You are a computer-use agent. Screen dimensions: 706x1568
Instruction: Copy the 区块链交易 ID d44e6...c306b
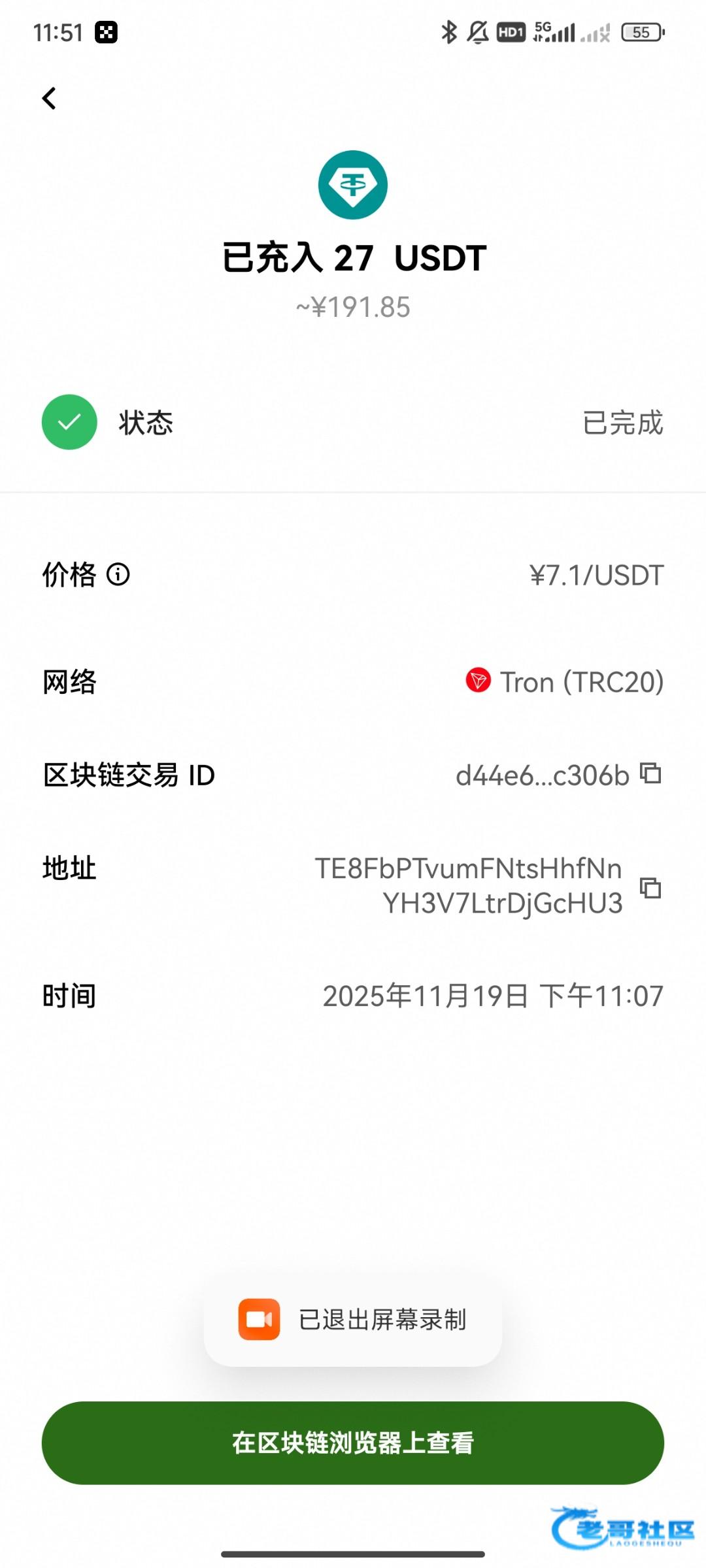(650, 774)
